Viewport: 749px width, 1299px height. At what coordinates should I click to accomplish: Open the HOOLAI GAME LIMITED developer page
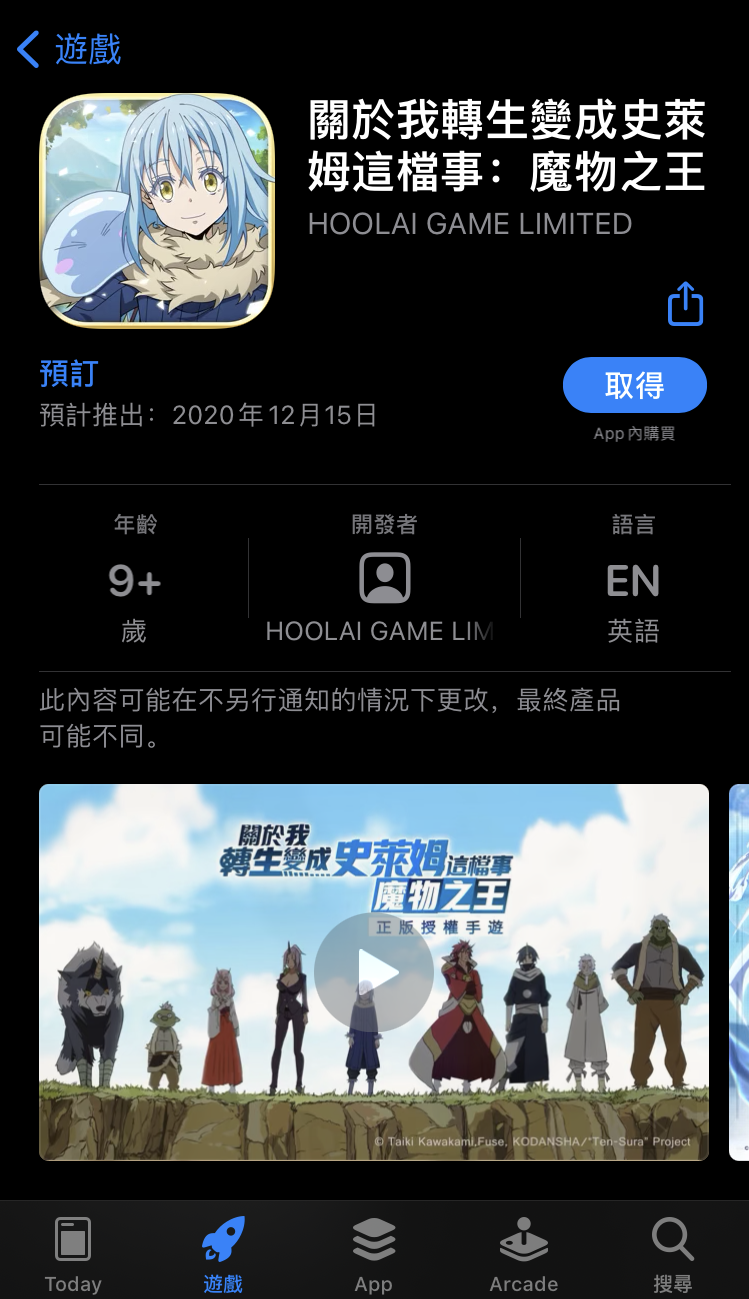[384, 580]
